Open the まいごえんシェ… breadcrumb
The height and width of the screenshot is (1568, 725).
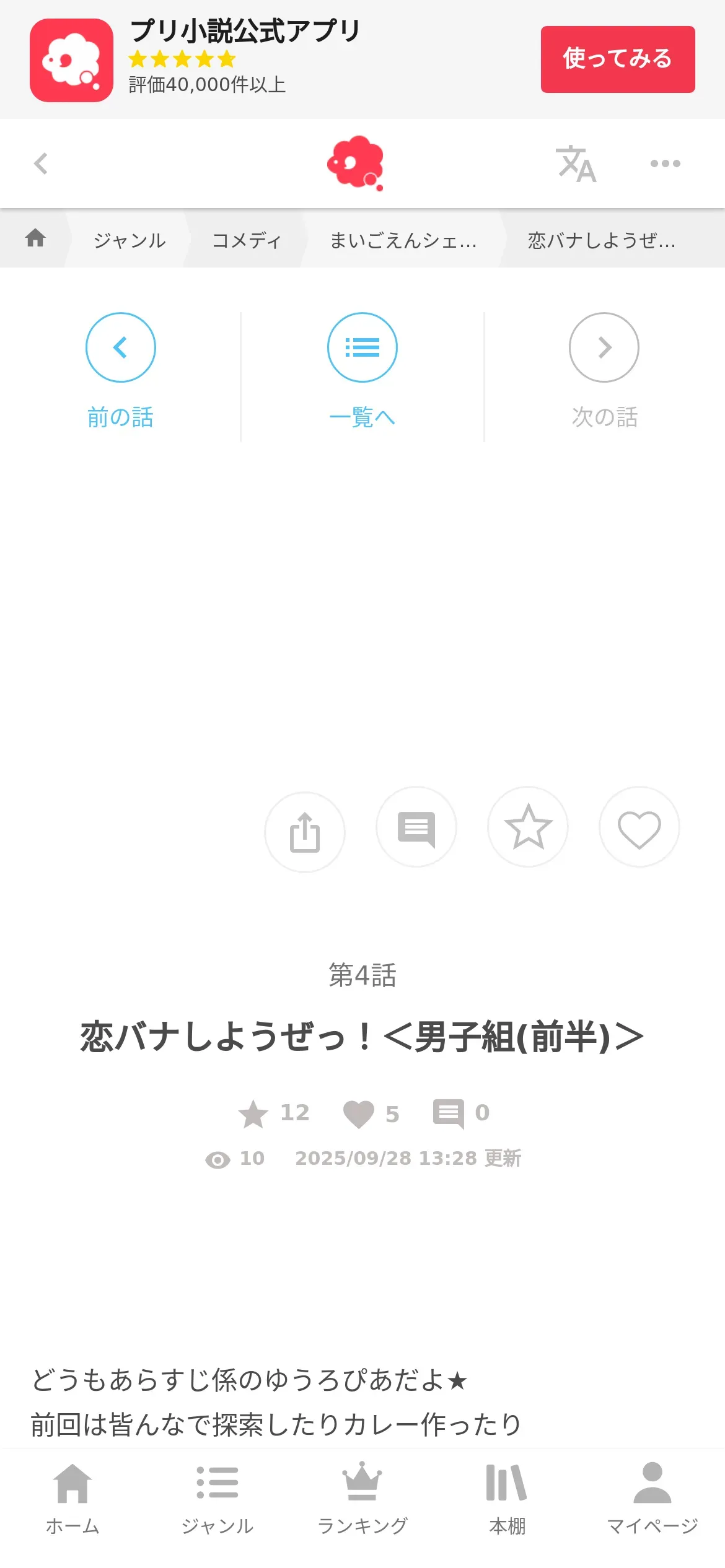pyautogui.click(x=403, y=240)
